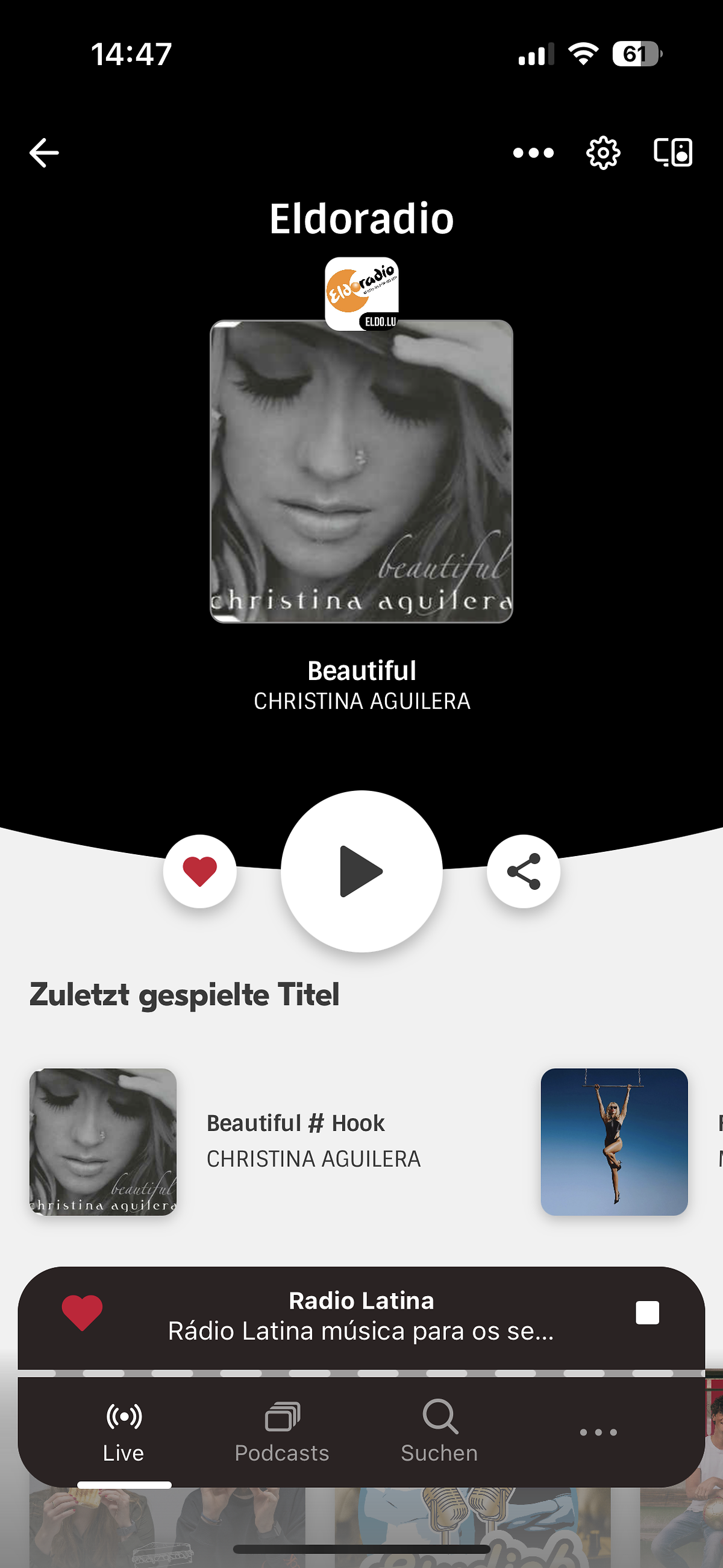The image size is (723, 1568).
Task: Play Eldoradio stream
Action: point(361,871)
